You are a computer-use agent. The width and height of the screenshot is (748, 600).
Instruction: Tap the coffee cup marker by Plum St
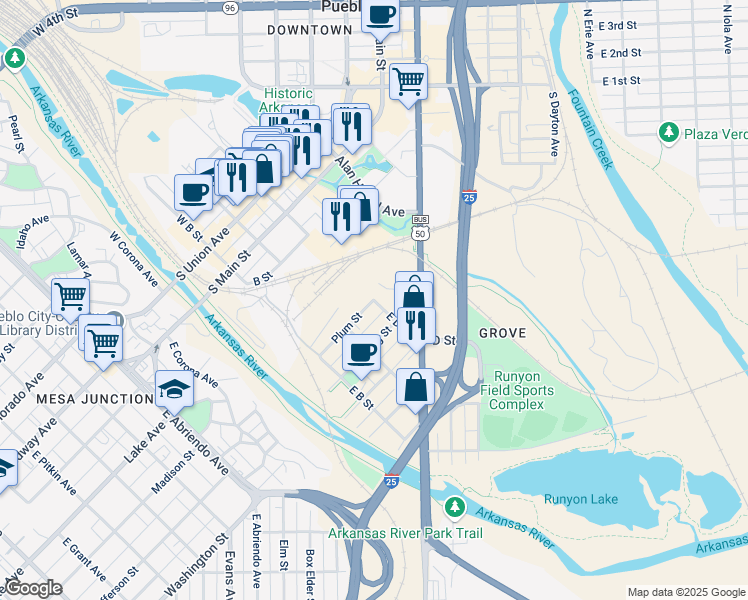(361, 351)
